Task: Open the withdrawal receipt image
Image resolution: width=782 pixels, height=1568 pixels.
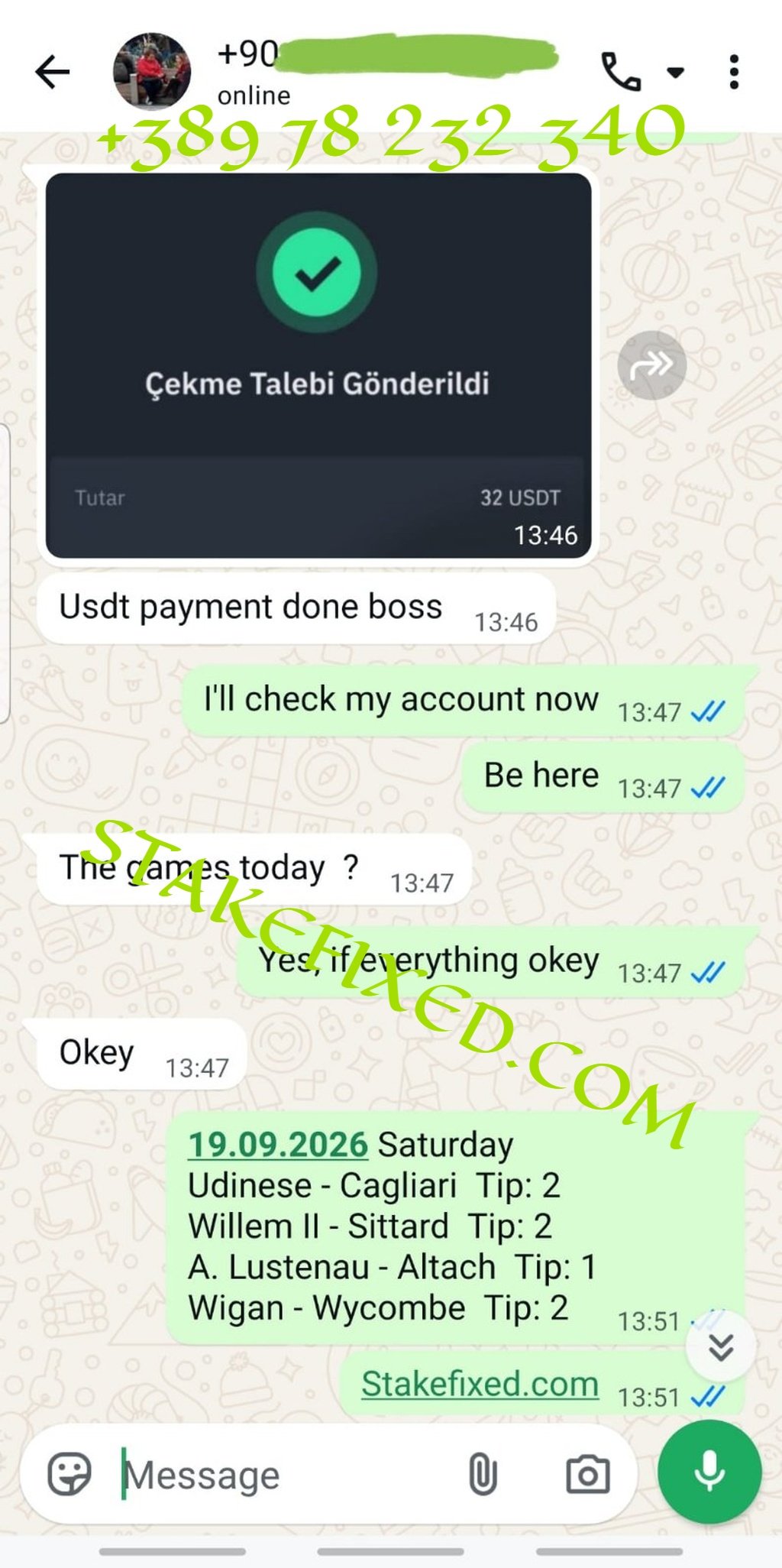Action: point(318,365)
